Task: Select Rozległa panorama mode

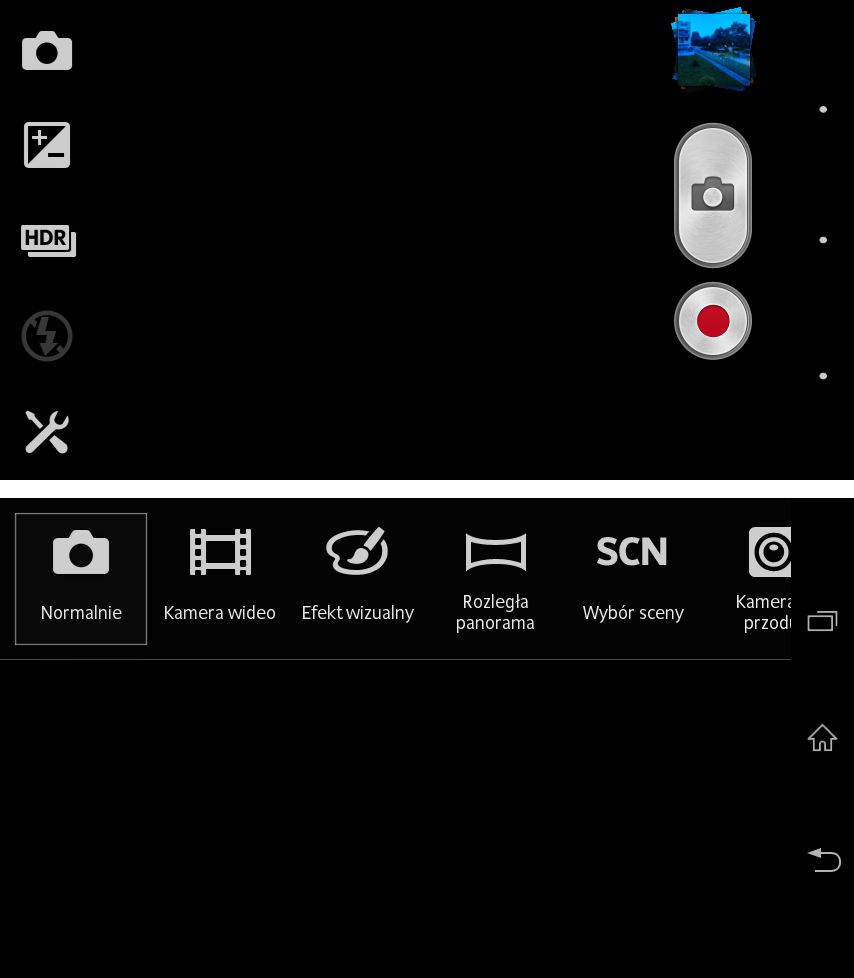Action: pyautogui.click(x=495, y=579)
